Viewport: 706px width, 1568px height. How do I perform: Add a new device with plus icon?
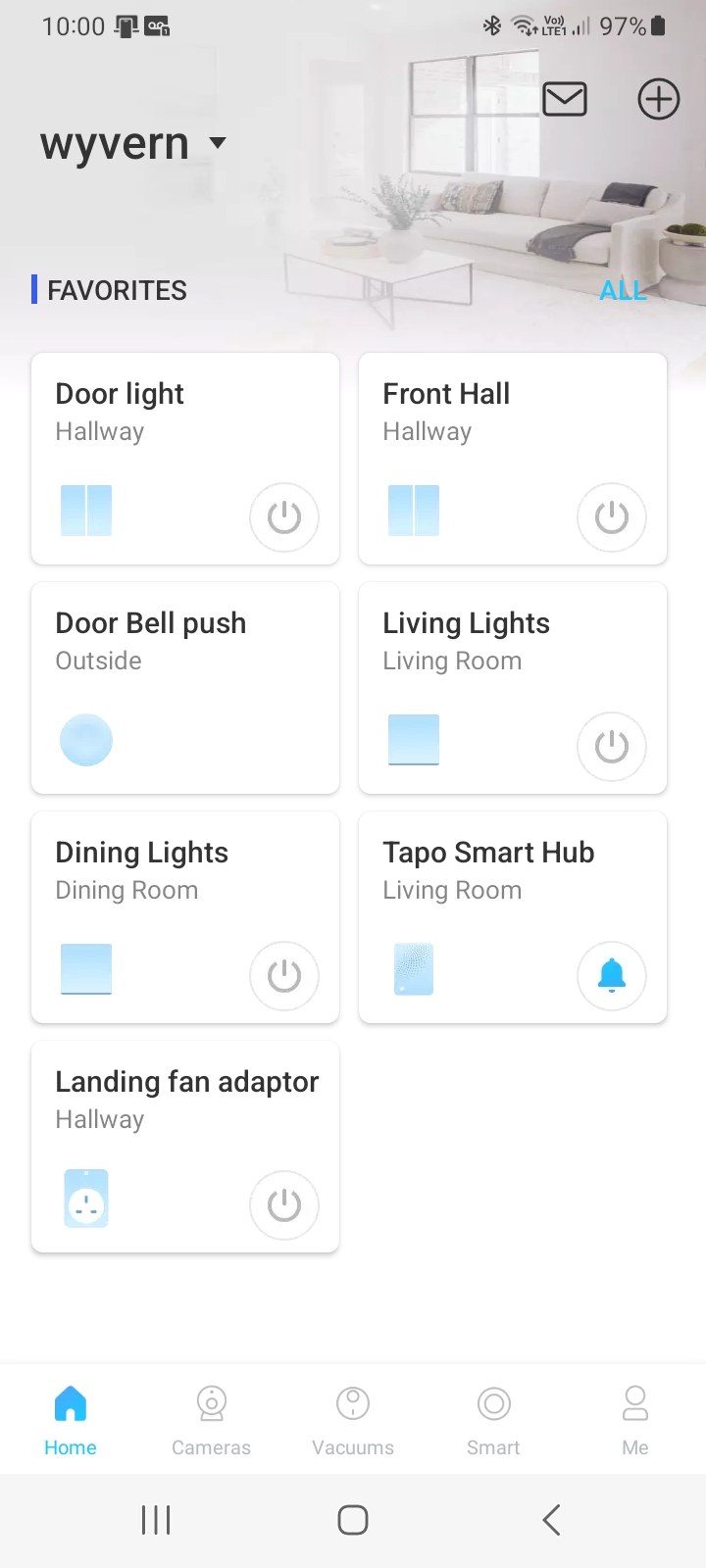[x=658, y=99]
